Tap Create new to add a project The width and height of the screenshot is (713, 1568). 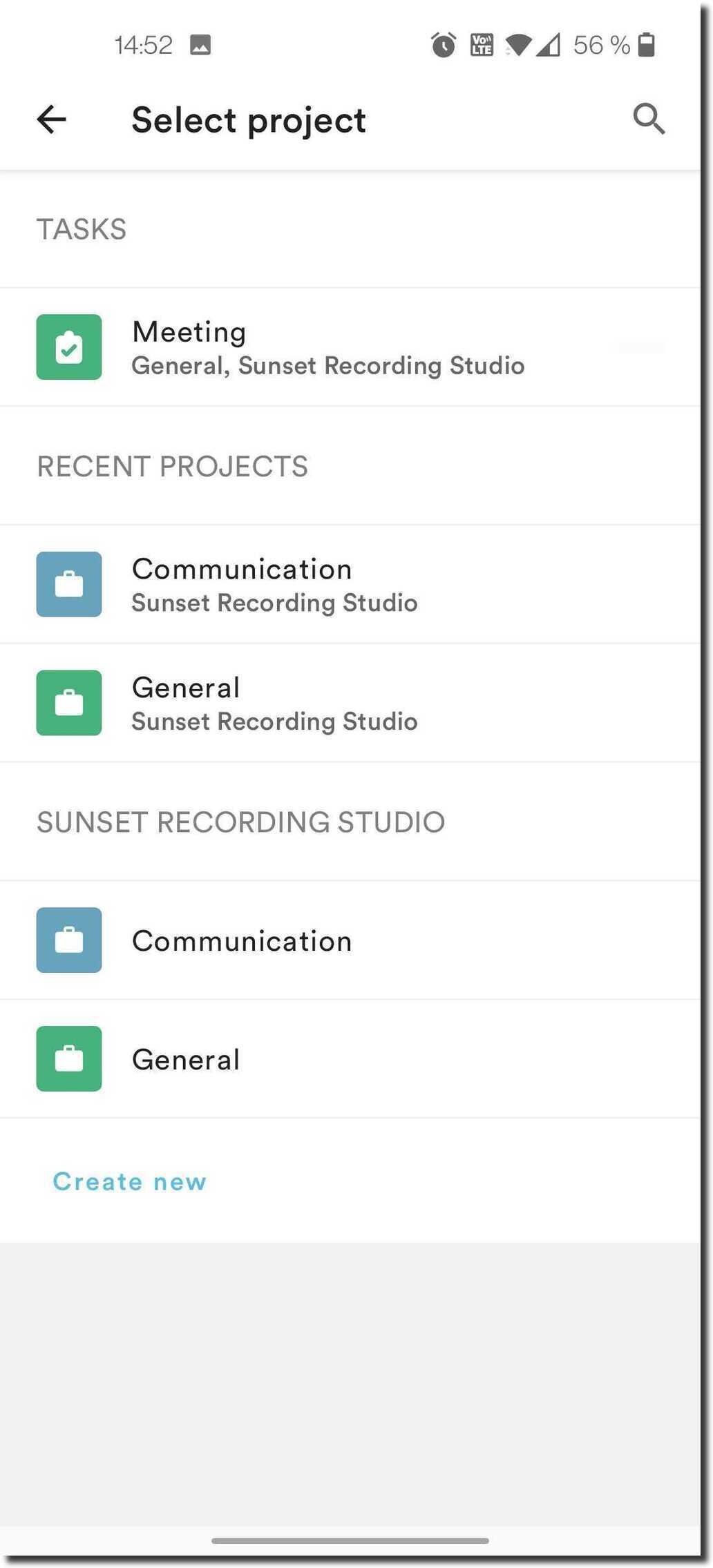129,1181
